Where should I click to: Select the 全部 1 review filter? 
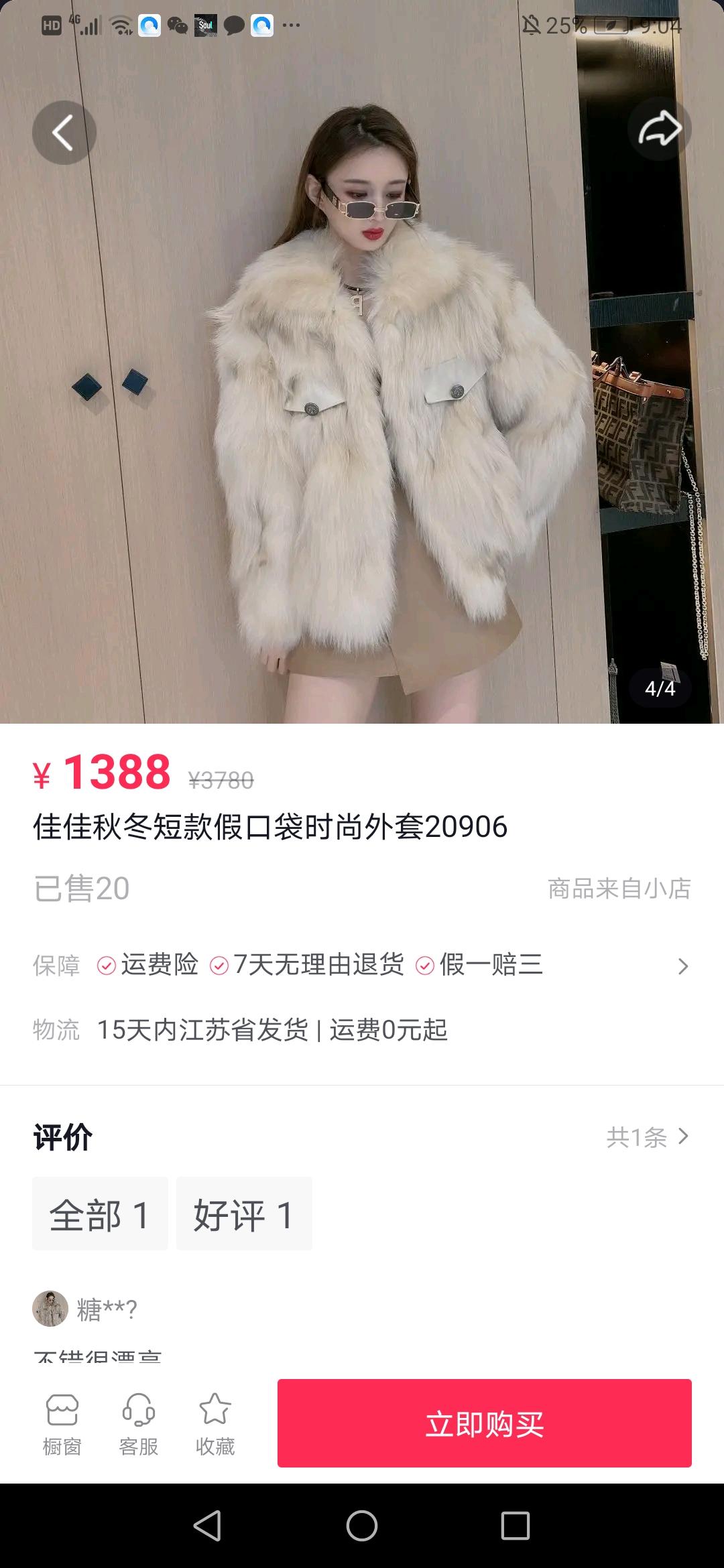click(x=100, y=1214)
